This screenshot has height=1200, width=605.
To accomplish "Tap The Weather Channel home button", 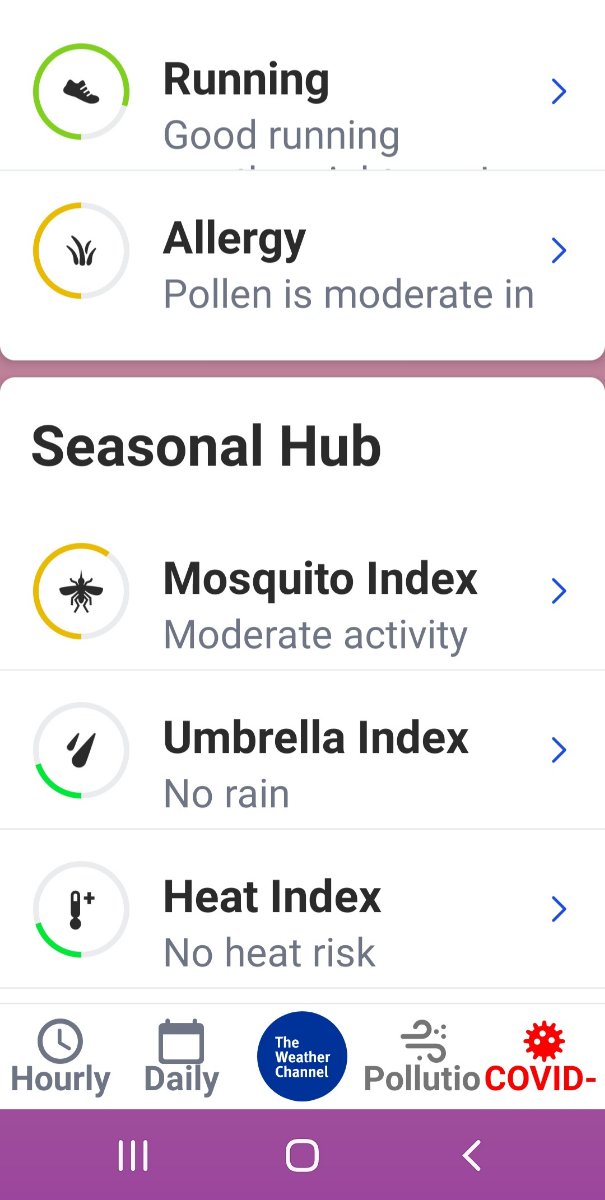I will tap(302, 1057).
